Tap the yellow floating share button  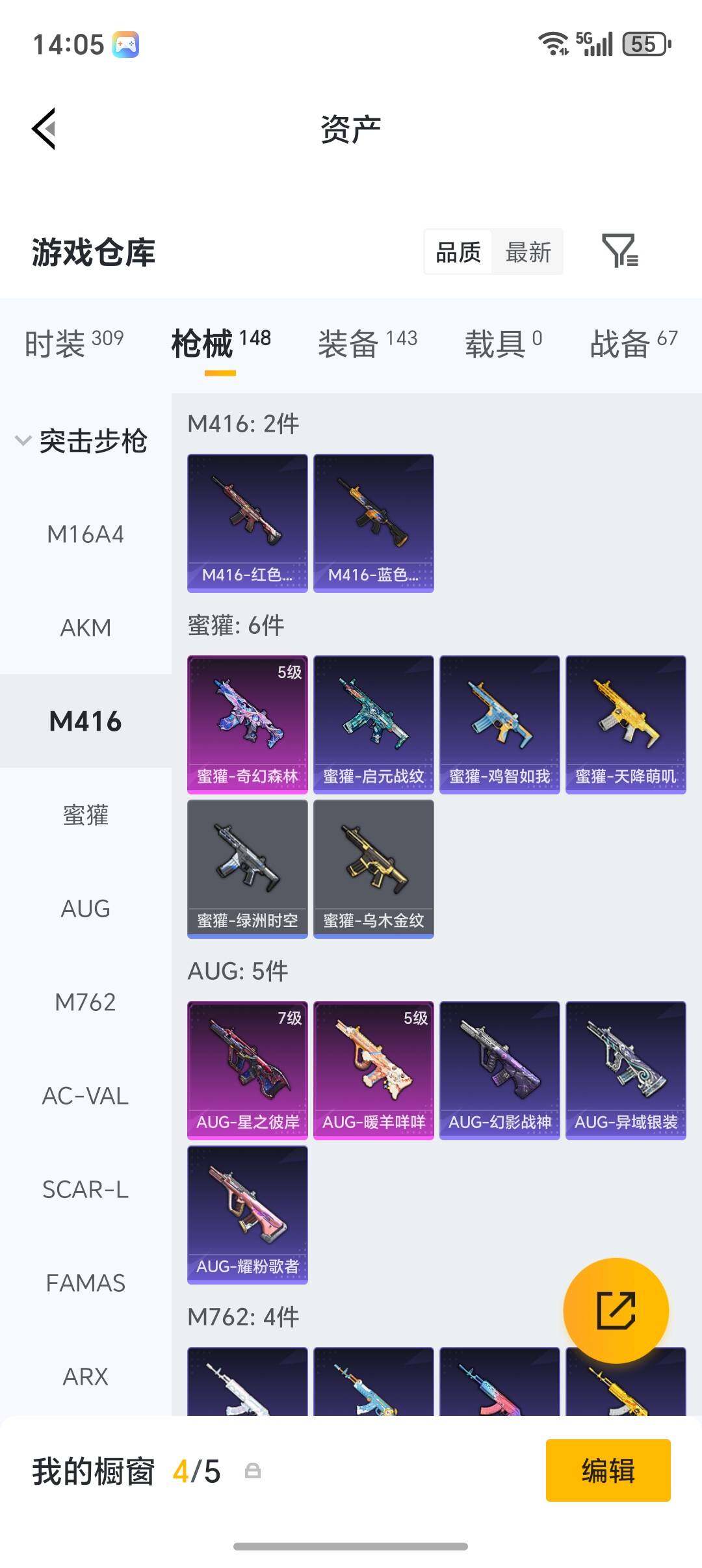click(616, 1311)
